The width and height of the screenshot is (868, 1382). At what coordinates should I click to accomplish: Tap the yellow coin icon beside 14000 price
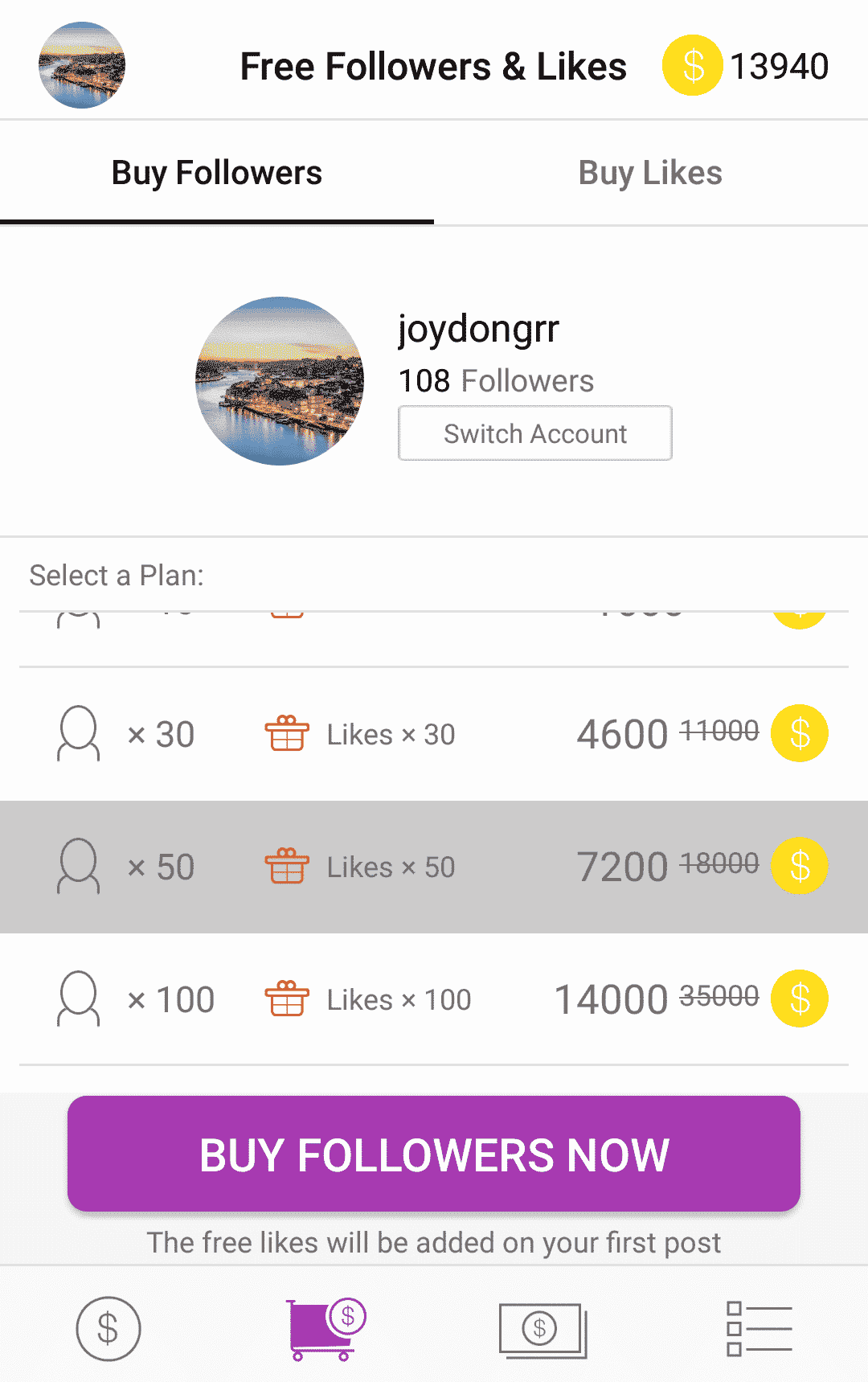[x=800, y=999]
